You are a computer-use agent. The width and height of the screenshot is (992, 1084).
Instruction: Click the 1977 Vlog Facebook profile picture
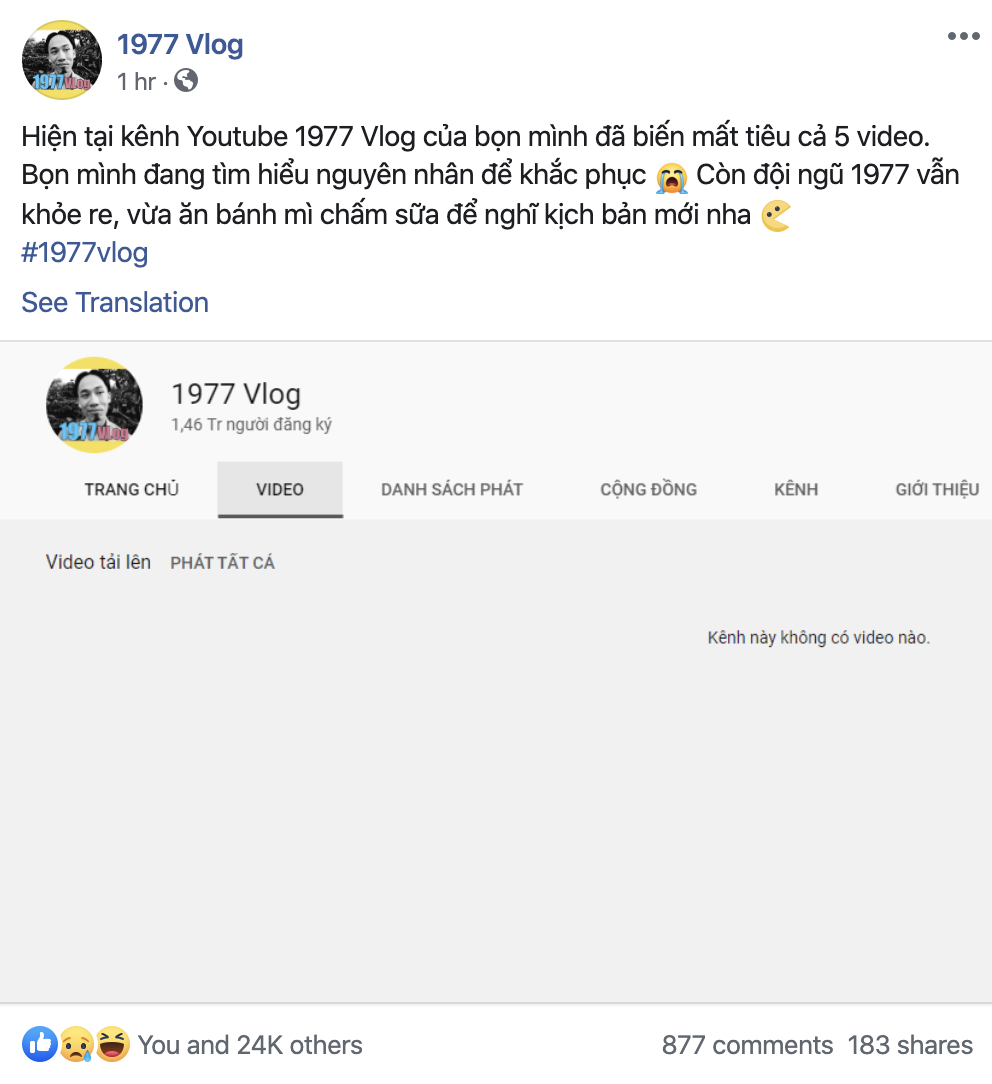point(62,59)
